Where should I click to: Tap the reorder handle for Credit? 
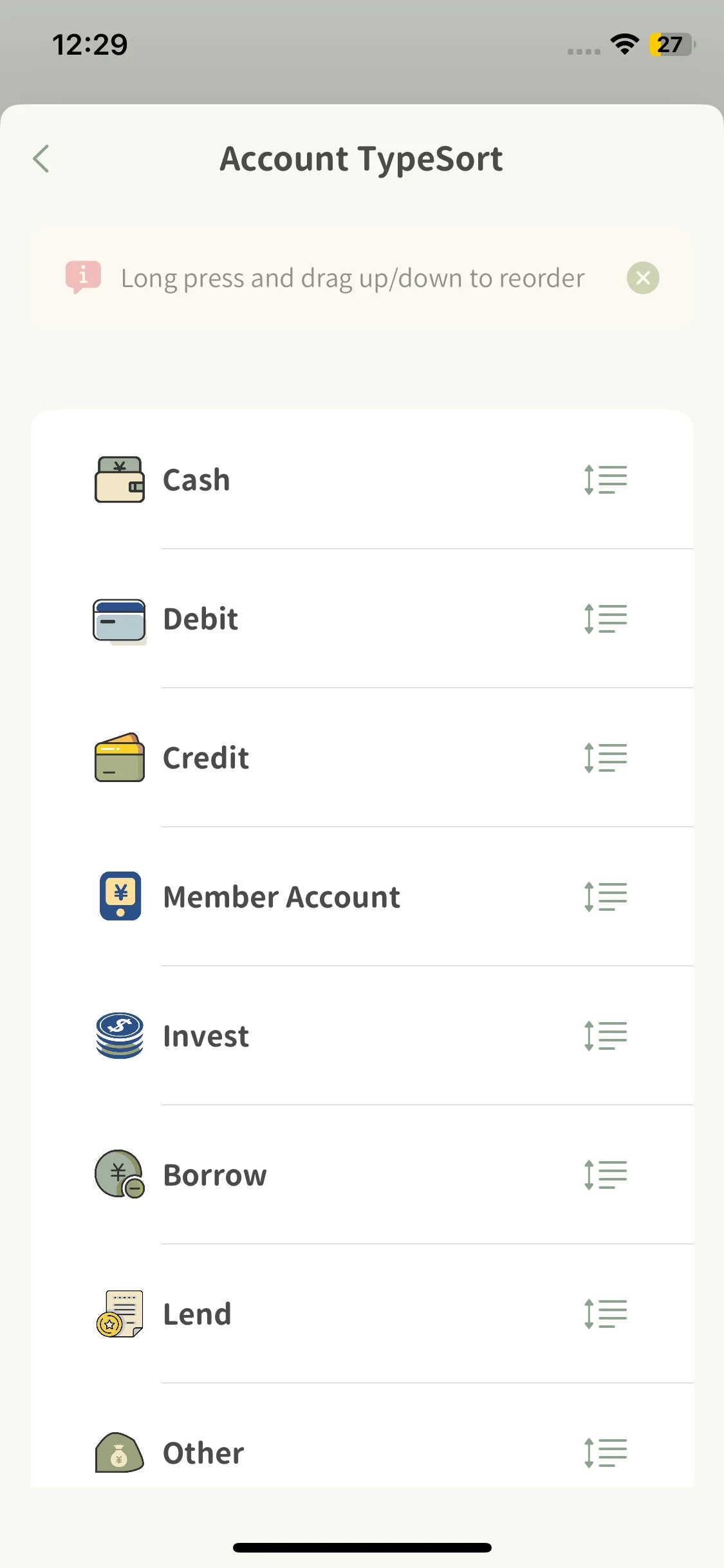(x=605, y=758)
